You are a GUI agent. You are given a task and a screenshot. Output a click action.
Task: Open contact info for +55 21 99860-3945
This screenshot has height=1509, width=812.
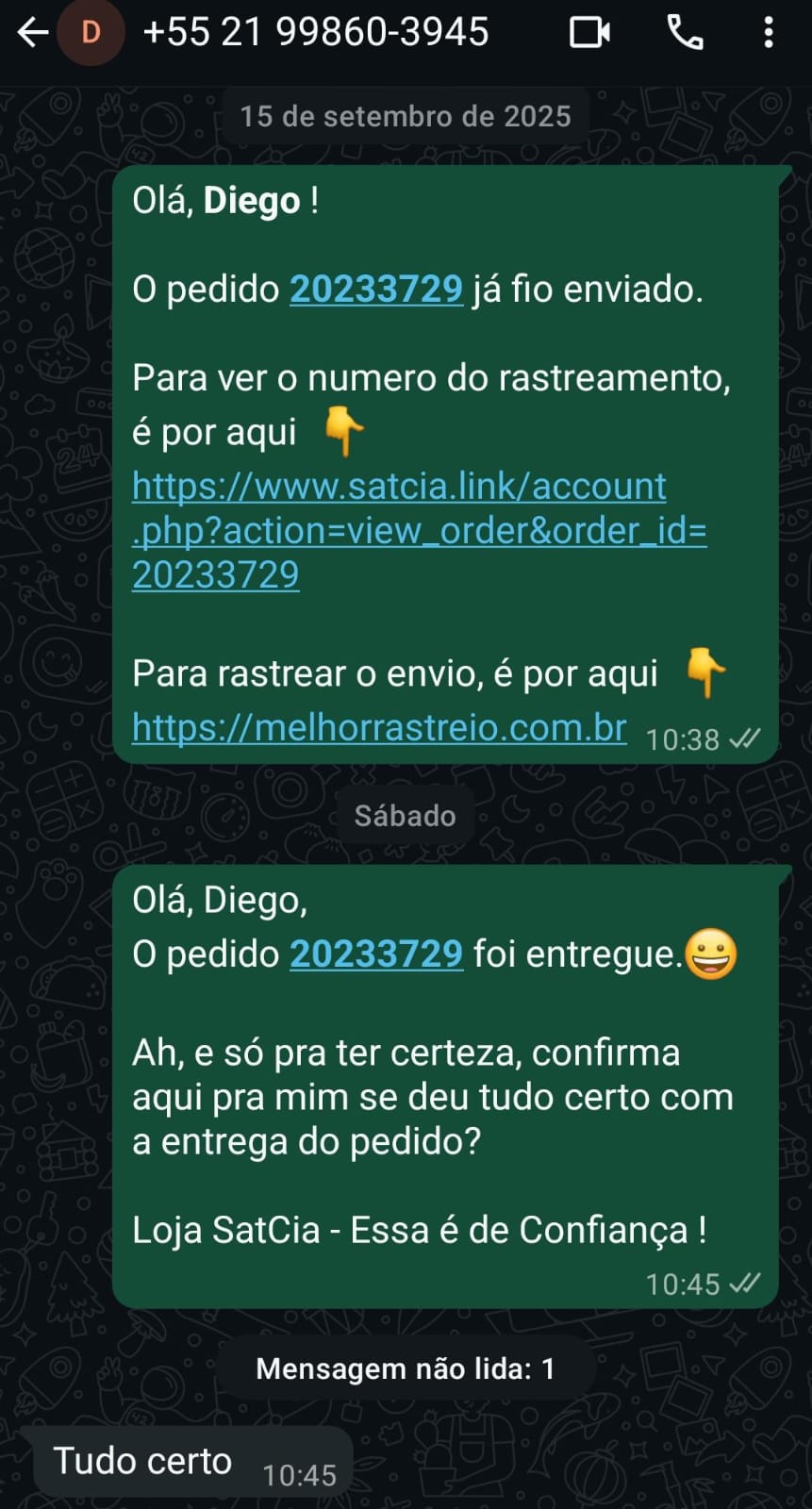tap(315, 33)
